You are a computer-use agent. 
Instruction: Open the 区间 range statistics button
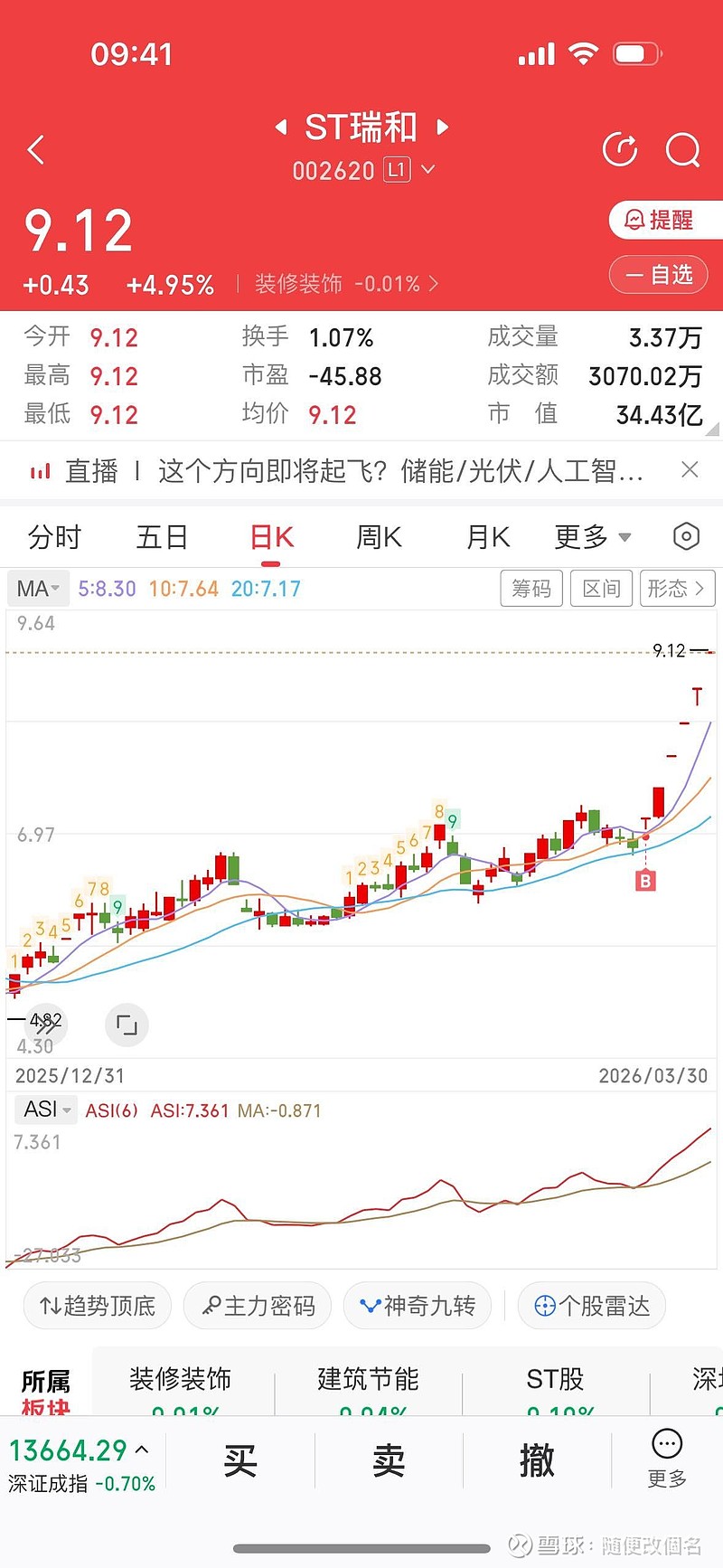[601, 589]
